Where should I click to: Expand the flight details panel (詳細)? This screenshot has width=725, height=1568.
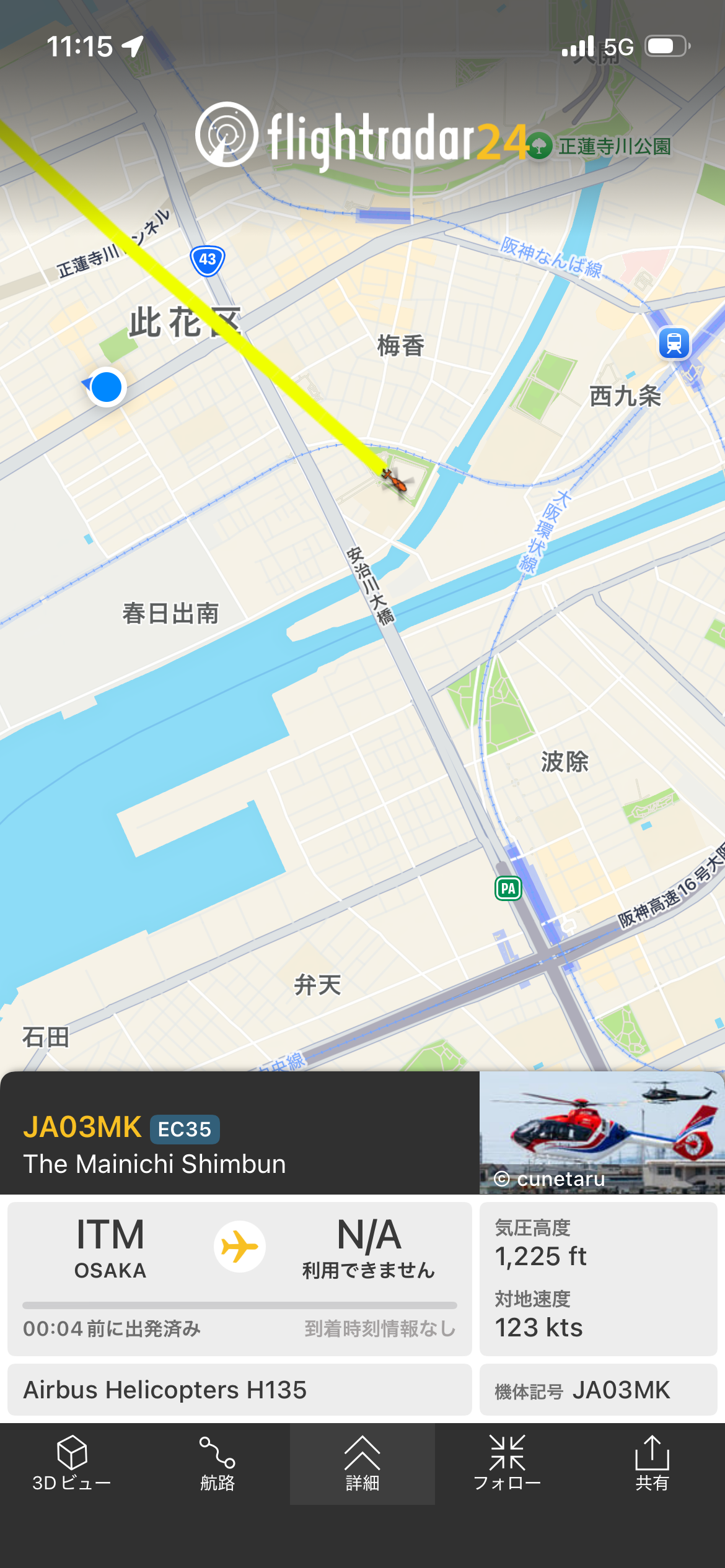click(x=362, y=1463)
